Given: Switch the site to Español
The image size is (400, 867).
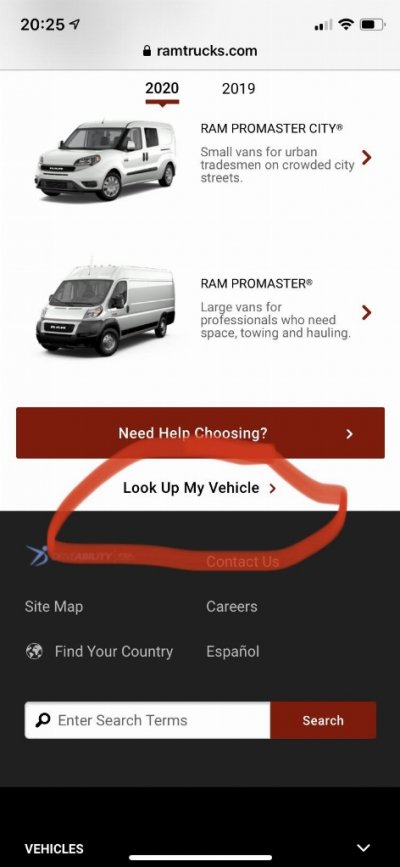Looking at the screenshot, I should (x=233, y=651).
